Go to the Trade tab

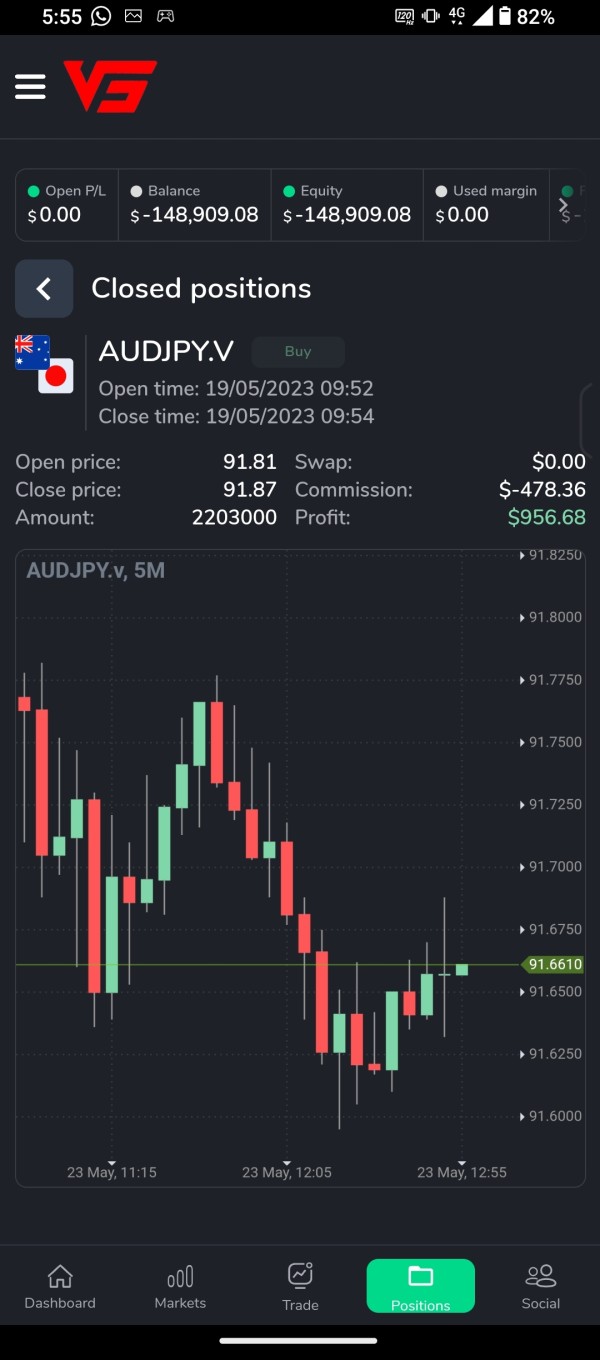point(300,1286)
